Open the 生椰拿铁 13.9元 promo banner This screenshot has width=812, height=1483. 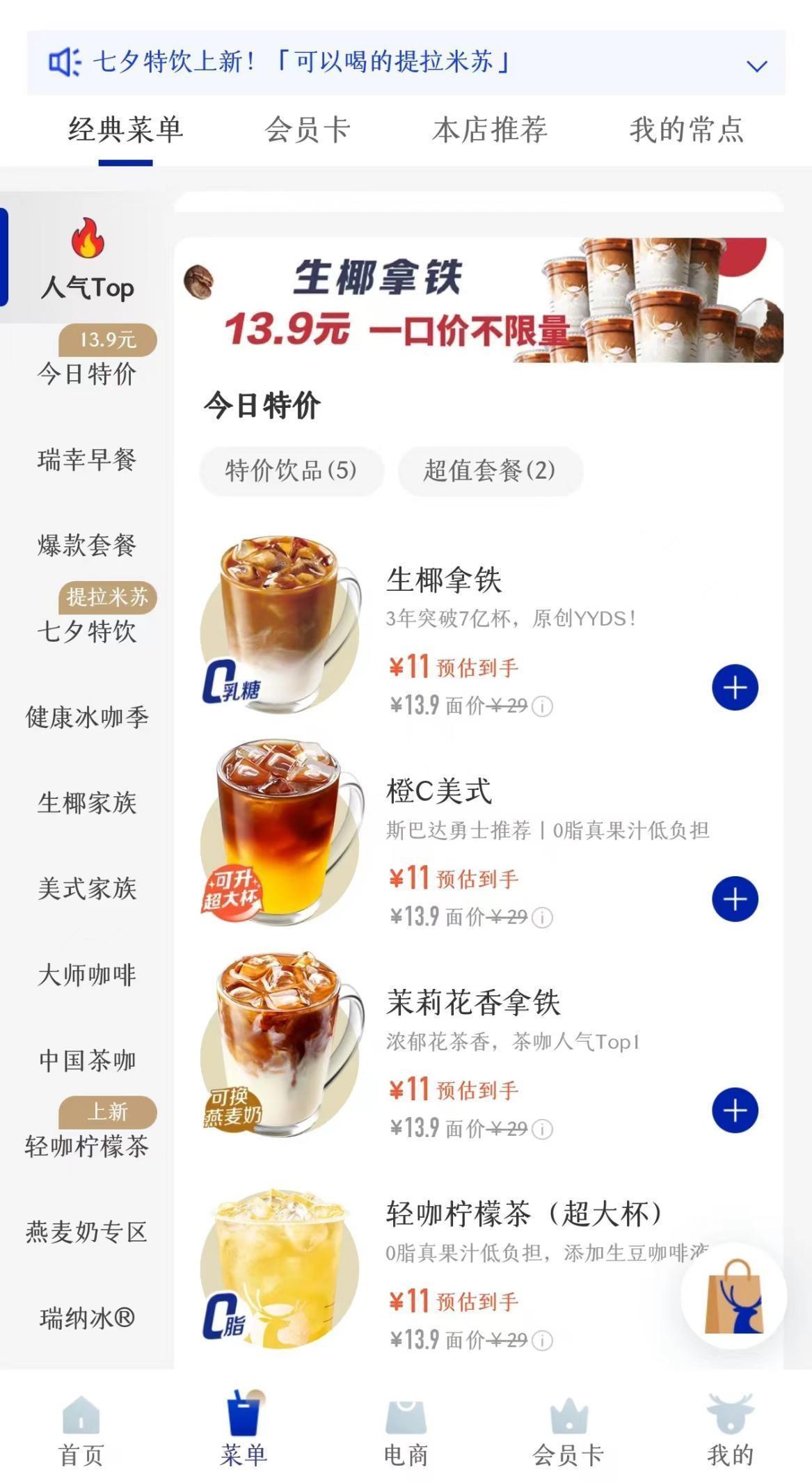[x=479, y=301]
